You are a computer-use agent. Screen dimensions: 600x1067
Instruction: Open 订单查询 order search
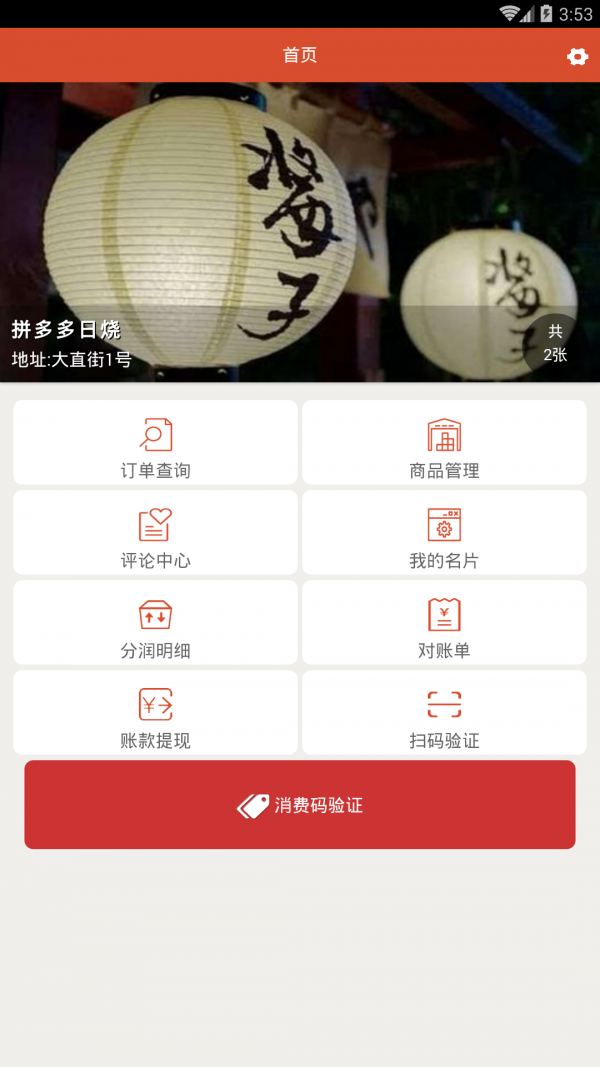tap(155, 443)
